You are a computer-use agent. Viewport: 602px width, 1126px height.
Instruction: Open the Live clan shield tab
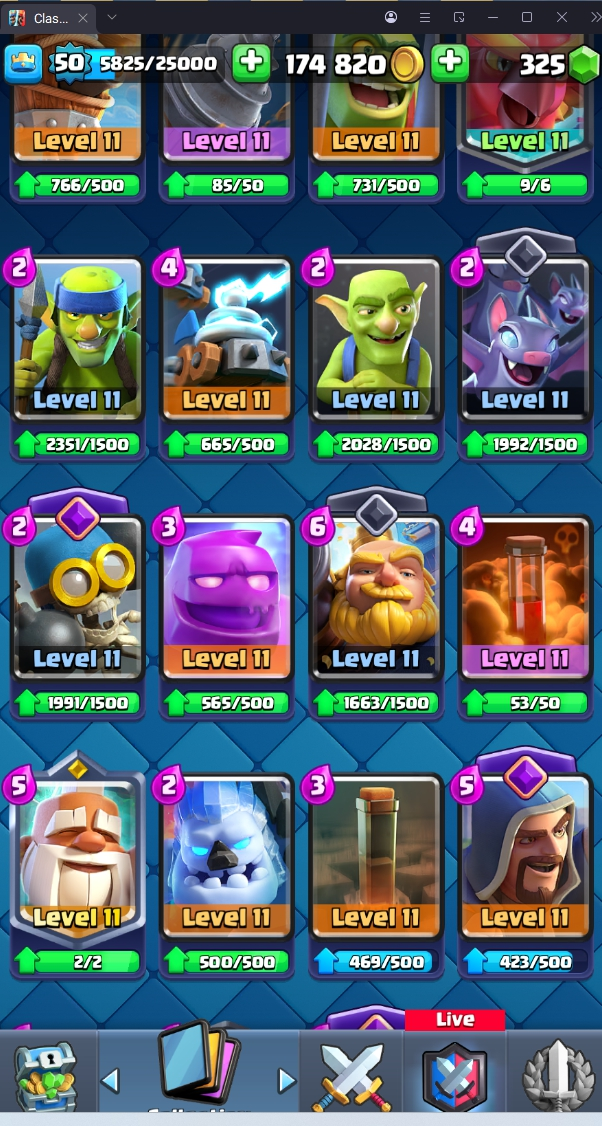pos(455,1075)
